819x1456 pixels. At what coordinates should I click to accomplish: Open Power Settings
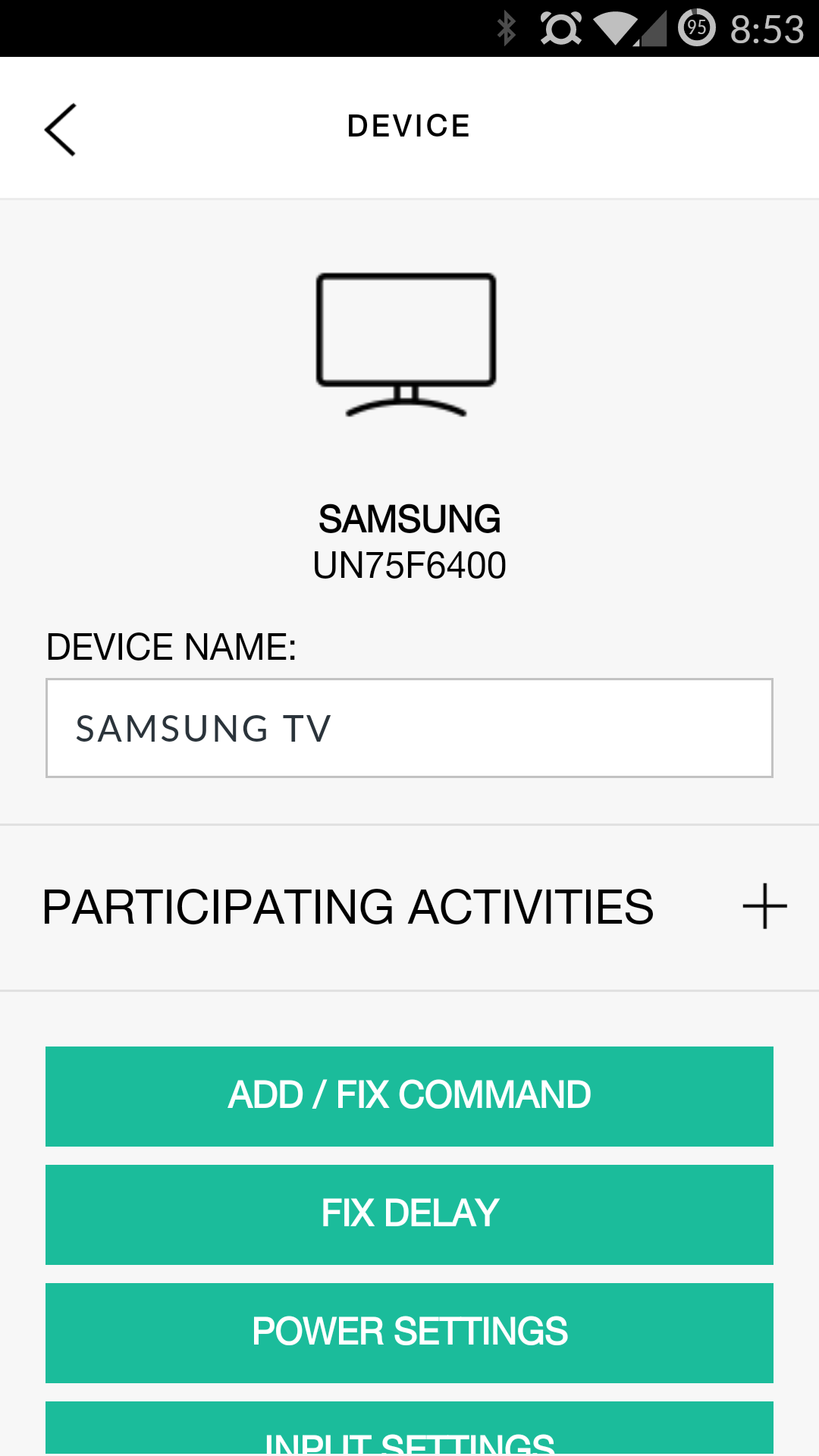coord(409,1333)
